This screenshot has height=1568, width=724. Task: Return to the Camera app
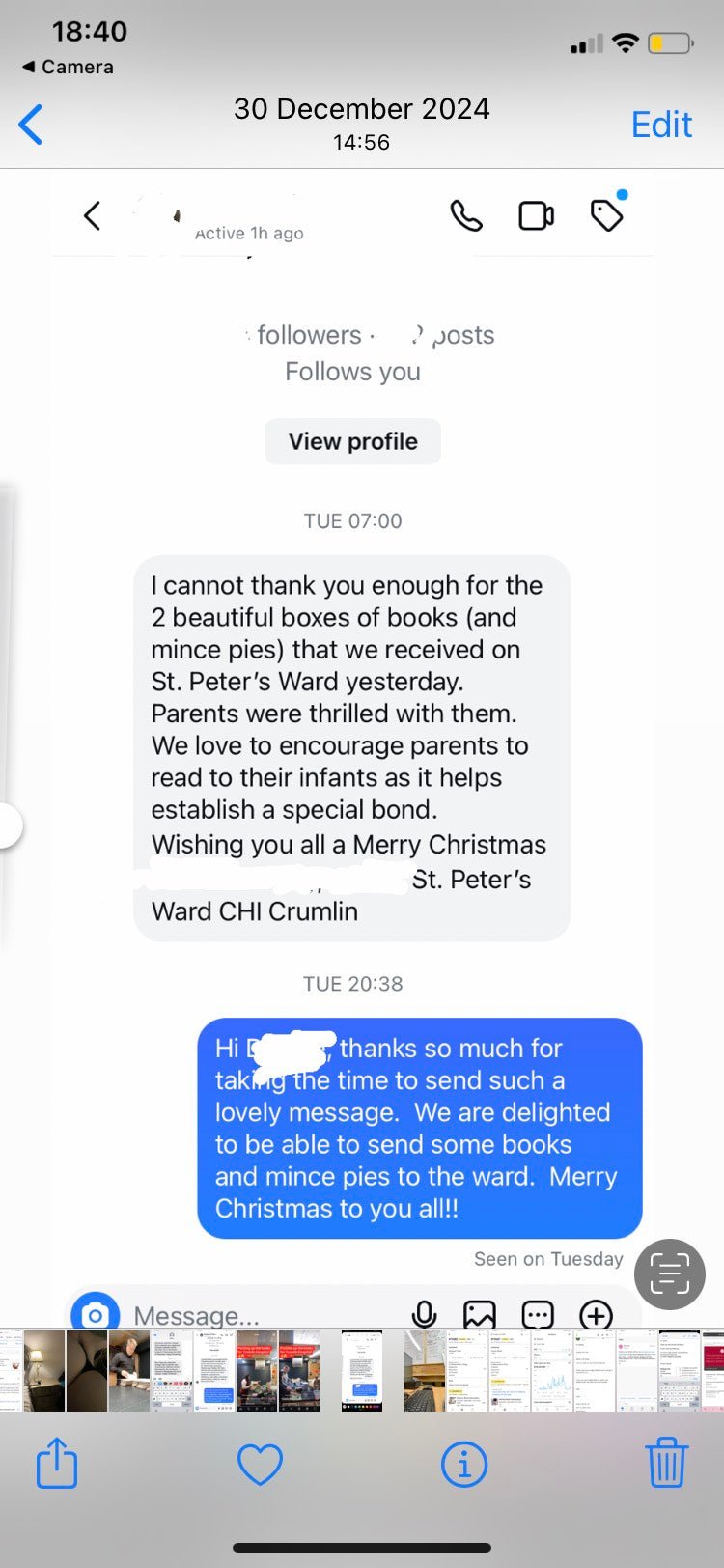click(x=68, y=67)
